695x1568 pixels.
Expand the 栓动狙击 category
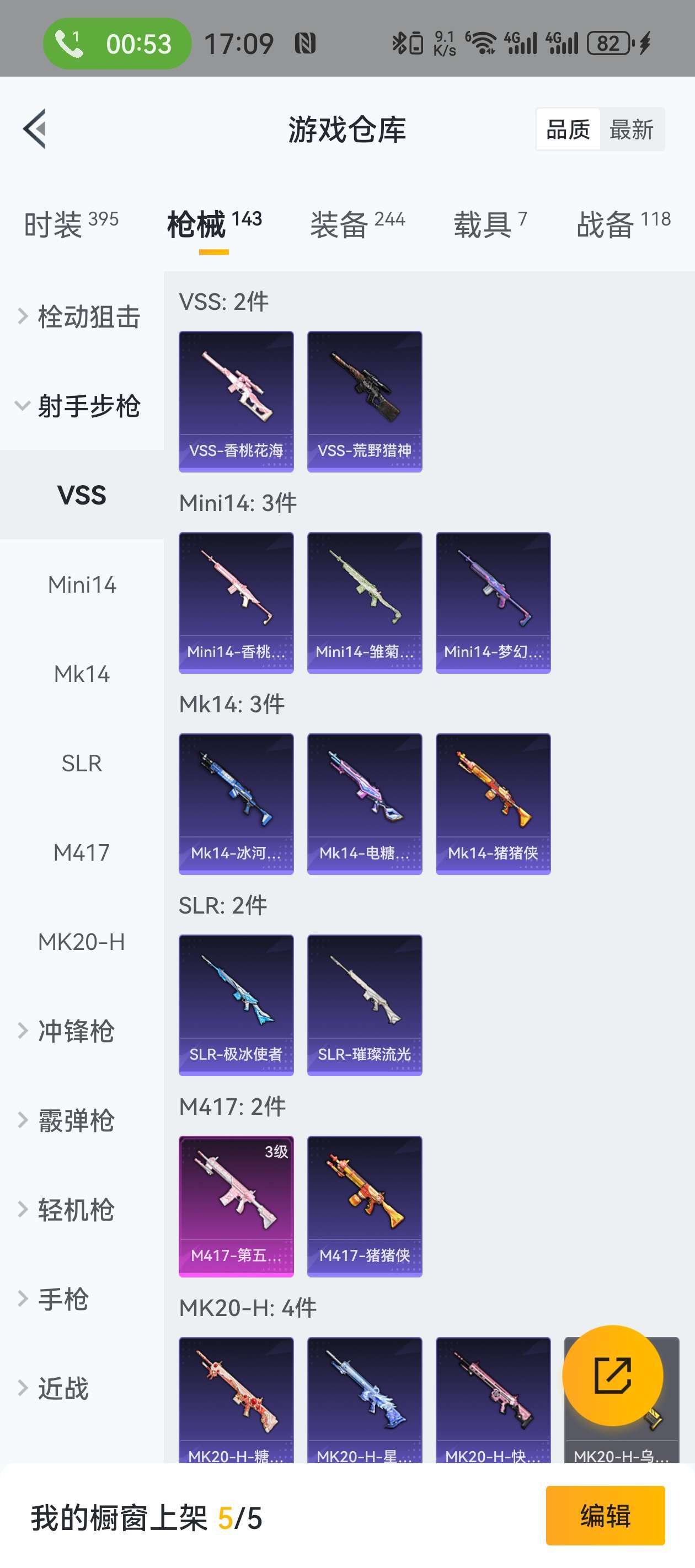(82, 316)
